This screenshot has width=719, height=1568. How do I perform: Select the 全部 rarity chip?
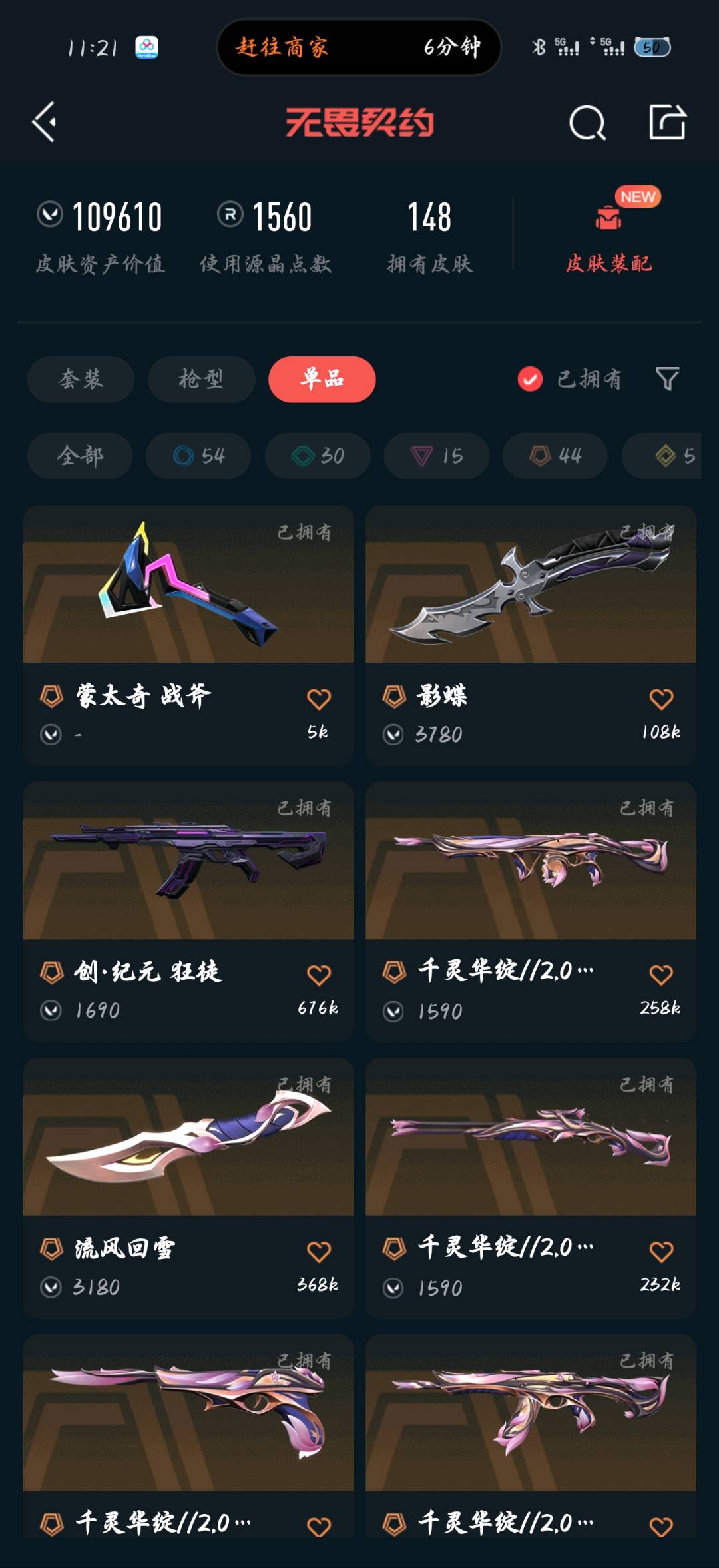point(80,456)
